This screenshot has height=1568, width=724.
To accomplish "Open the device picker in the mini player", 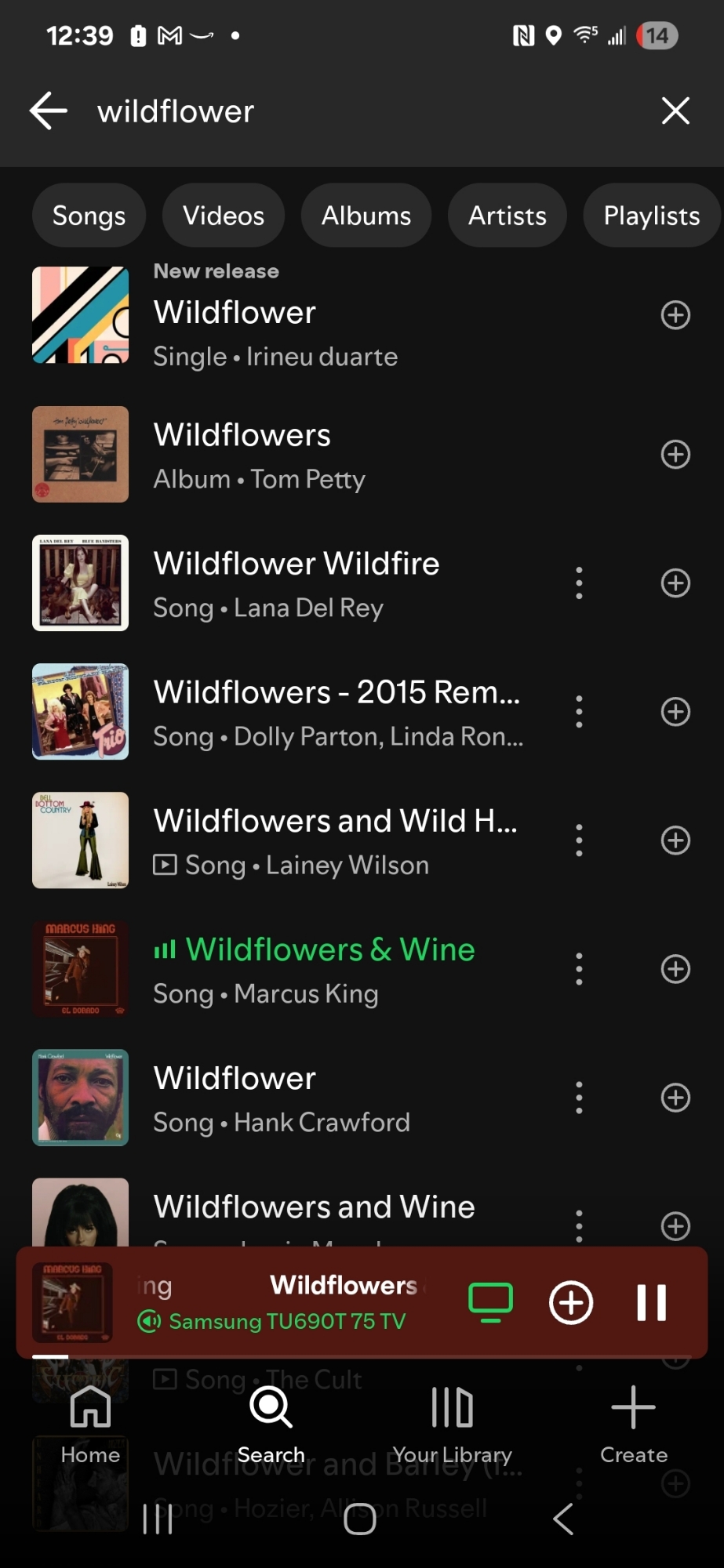I will tap(491, 1303).
